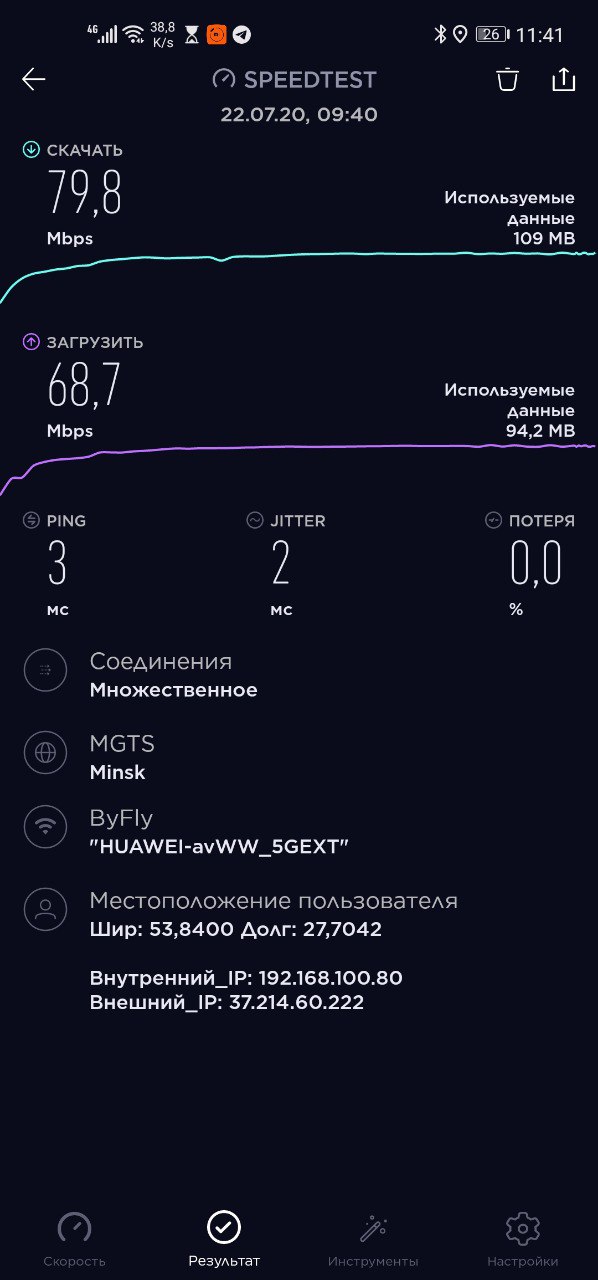This screenshot has width=598, height=1280.
Task: Open the Инструменты tab
Action: coord(373,1239)
